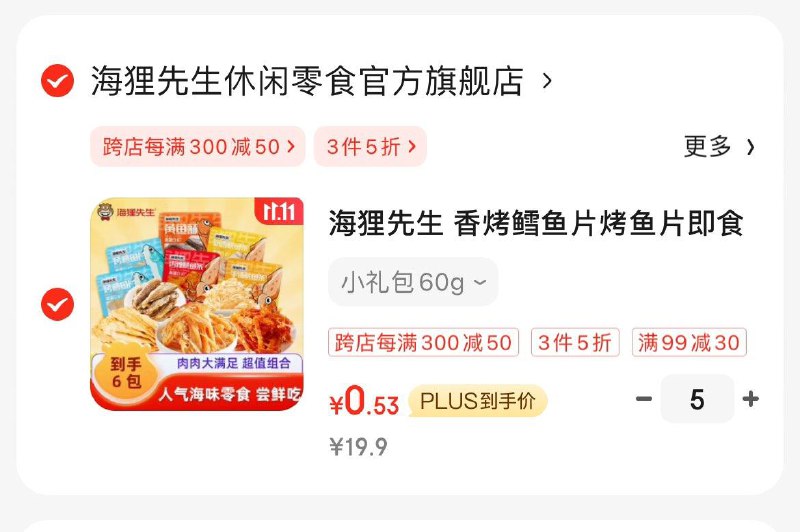The width and height of the screenshot is (800, 532).
Task: Tap the 跨店每满300减50 coupon chip
Action: (198, 147)
